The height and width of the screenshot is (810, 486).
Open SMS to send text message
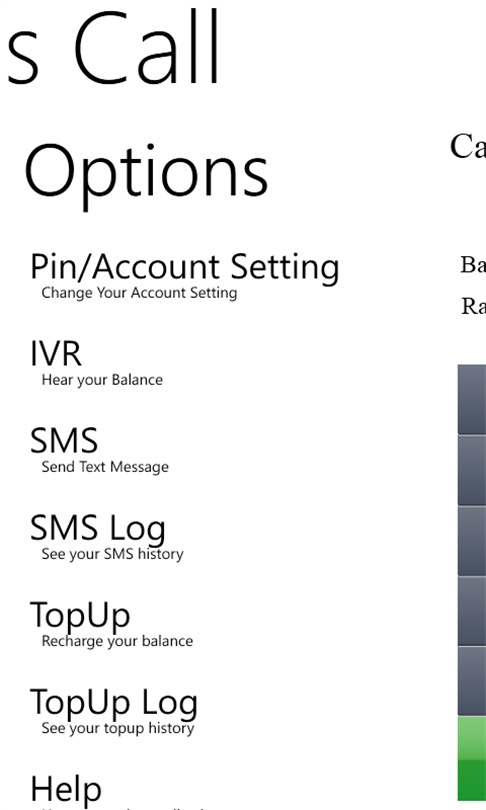[99, 450]
